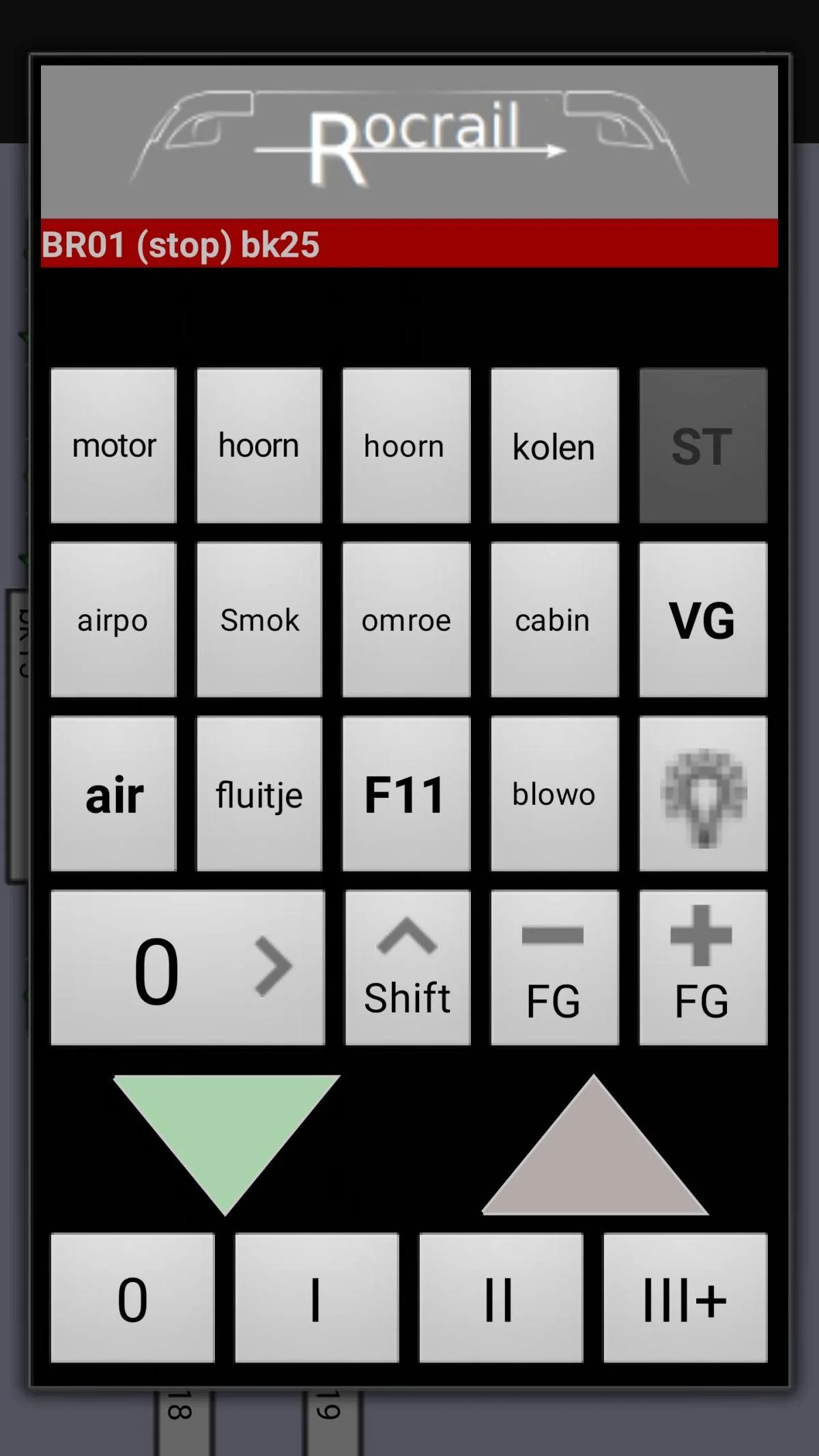This screenshot has width=819, height=1456.
Task: Tap the cabin function button
Action: [x=554, y=620]
